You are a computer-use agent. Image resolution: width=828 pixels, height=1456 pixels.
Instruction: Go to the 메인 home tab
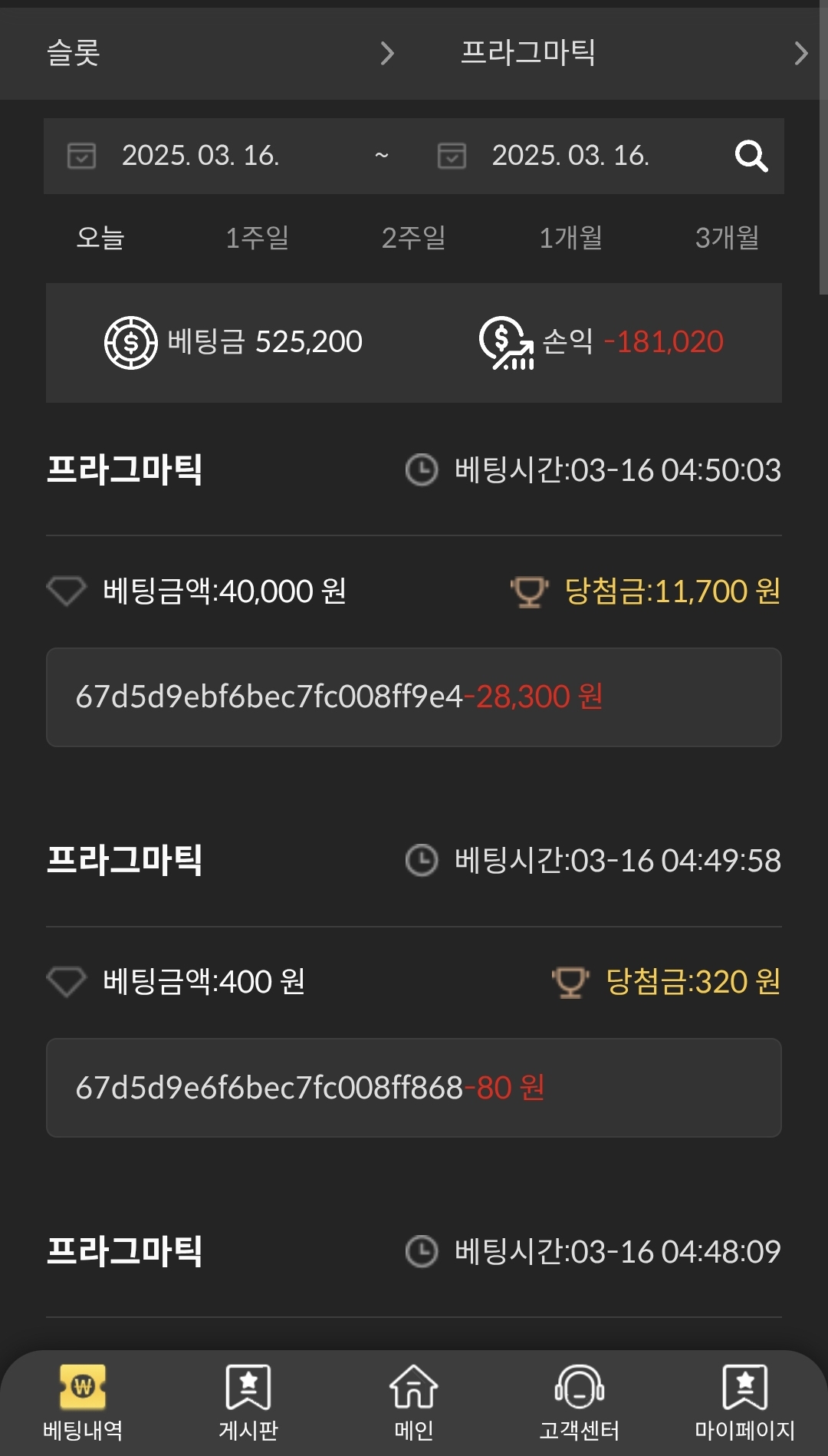coord(414,1402)
